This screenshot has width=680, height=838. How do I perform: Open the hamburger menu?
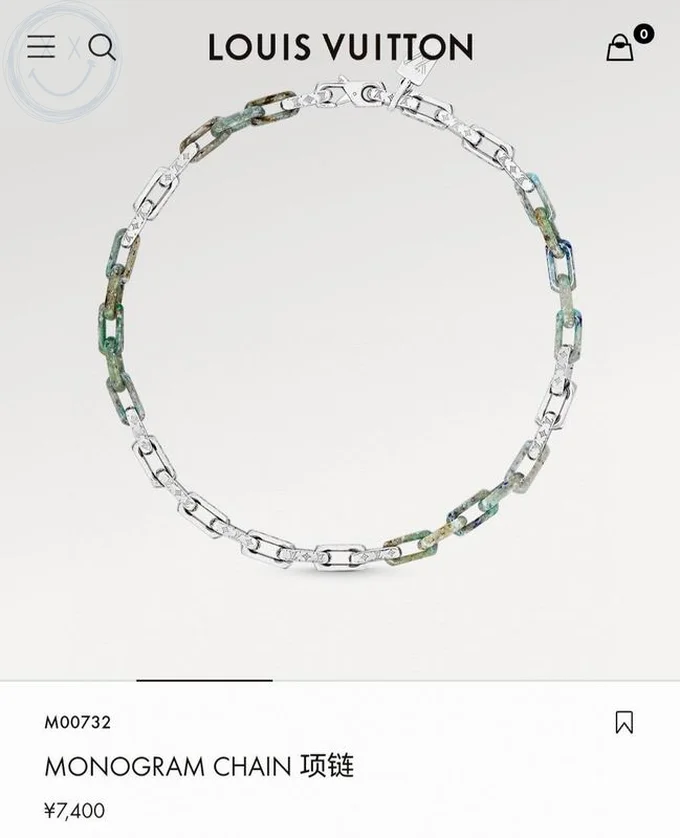[x=41, y=46]
